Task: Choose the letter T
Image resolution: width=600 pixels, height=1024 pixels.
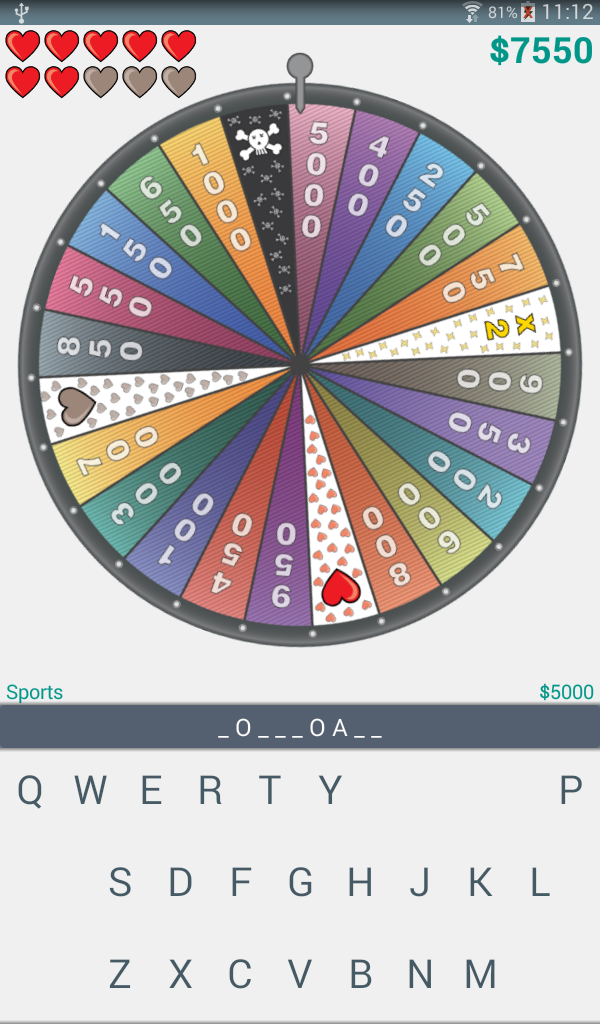Action: click(x=270, y=790)
